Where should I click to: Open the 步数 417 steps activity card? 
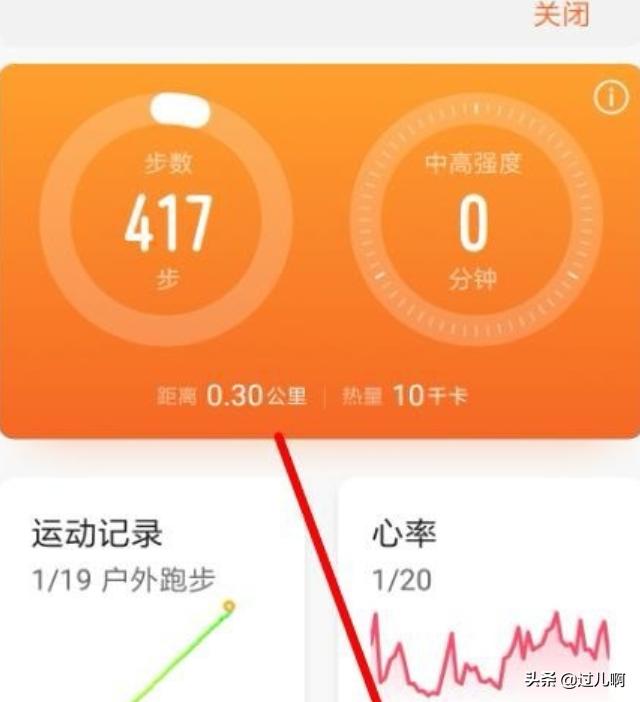167,222
